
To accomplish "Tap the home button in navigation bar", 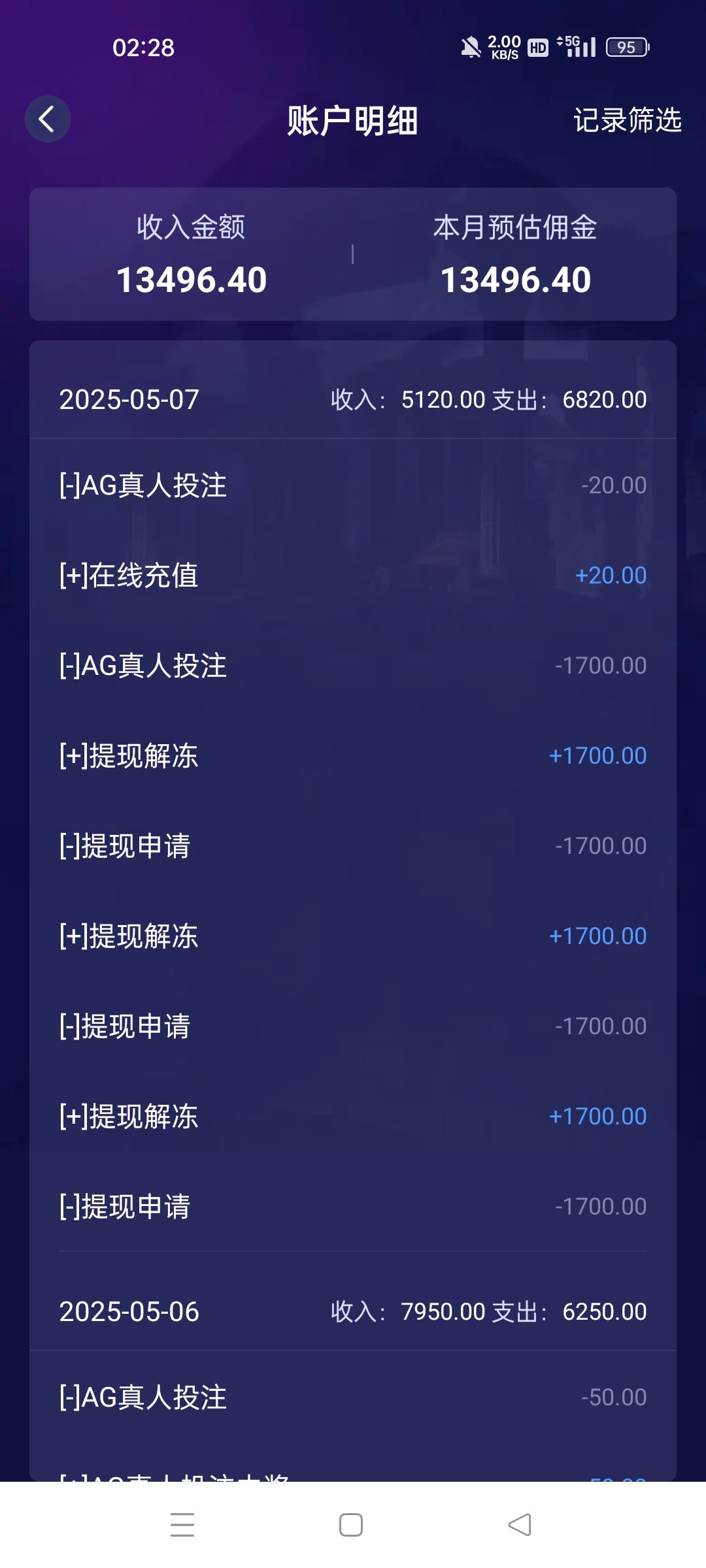I will [352, 1524].
